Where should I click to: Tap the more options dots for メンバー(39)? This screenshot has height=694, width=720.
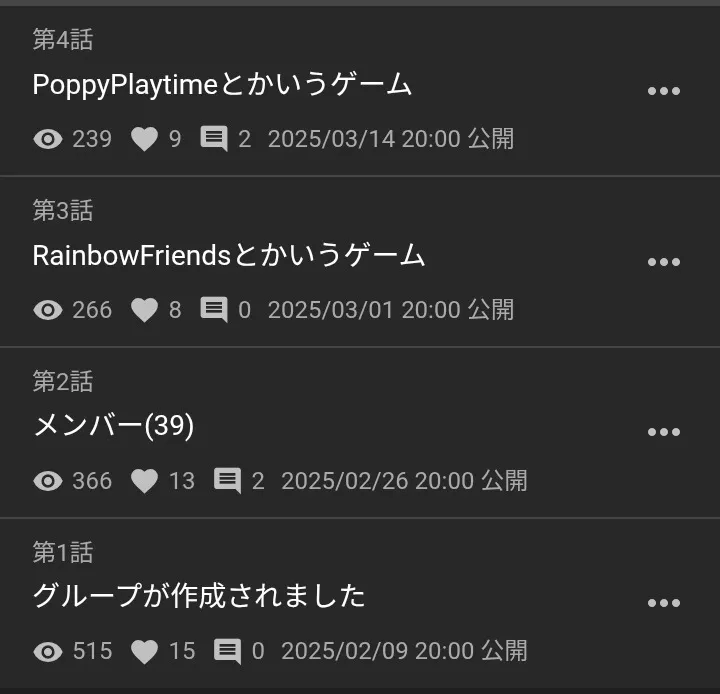click(x=664, y=432)
